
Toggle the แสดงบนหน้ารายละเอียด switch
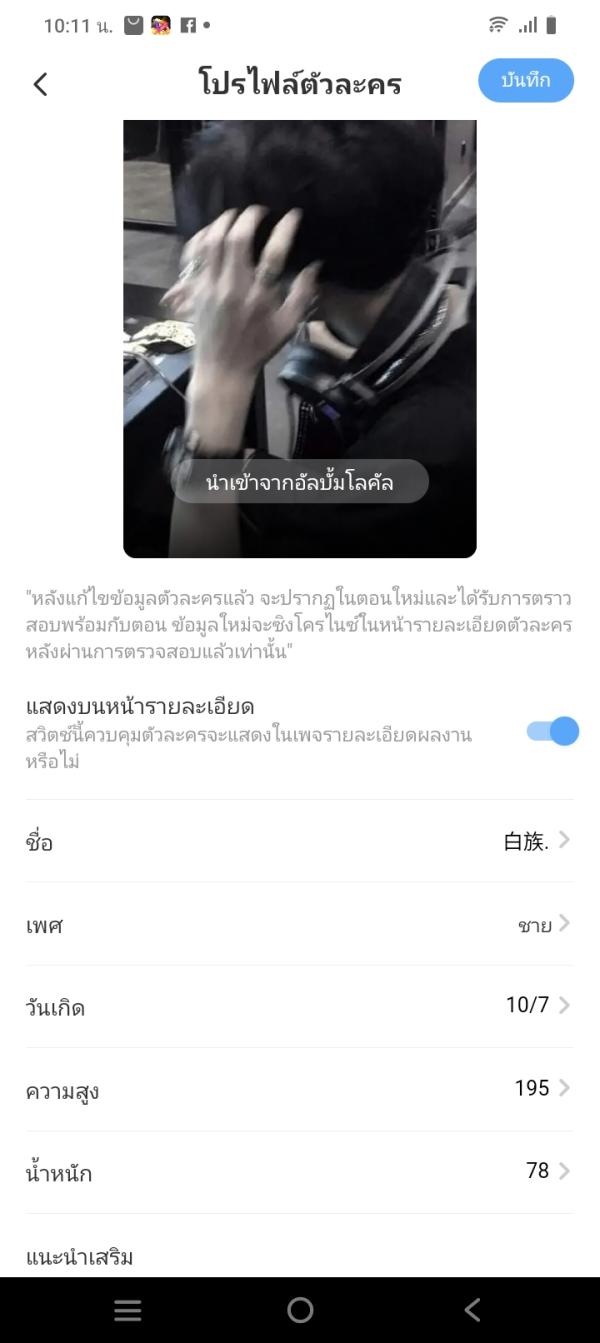click(x=553, y=731)
